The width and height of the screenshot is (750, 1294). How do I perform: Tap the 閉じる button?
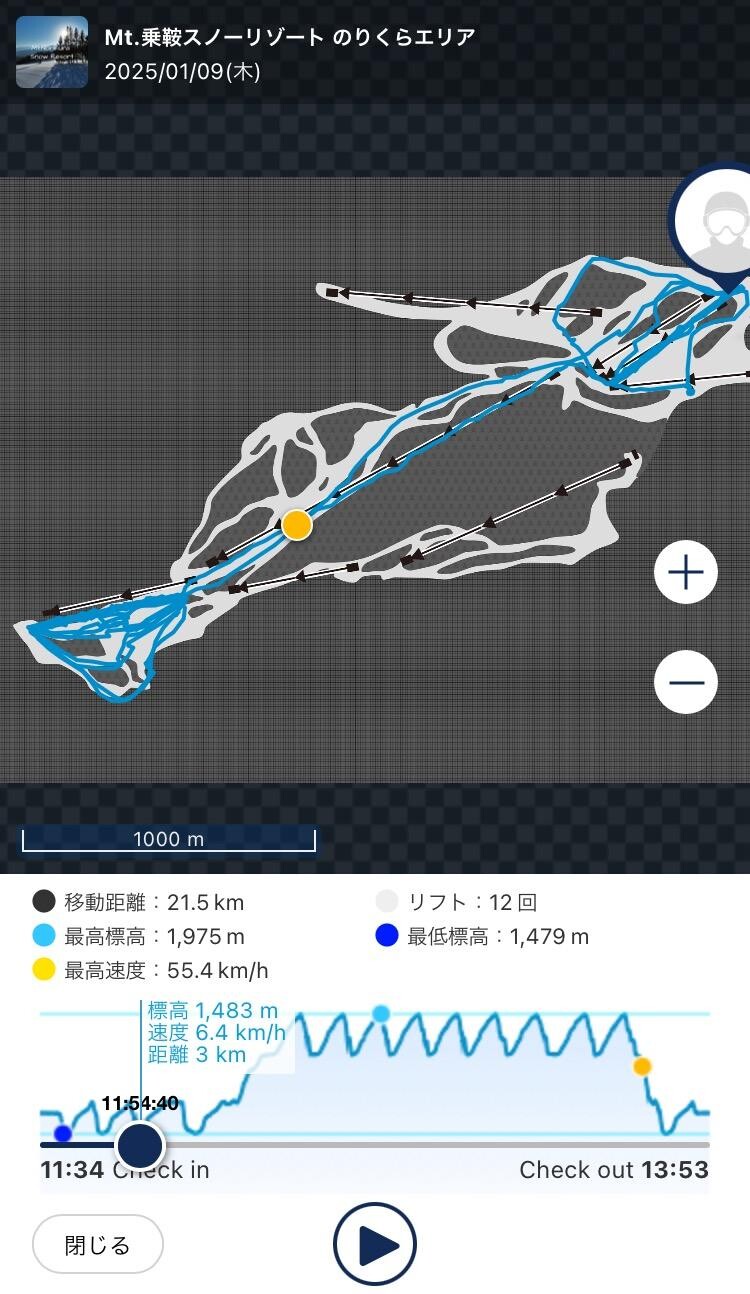pos(96,1243)
